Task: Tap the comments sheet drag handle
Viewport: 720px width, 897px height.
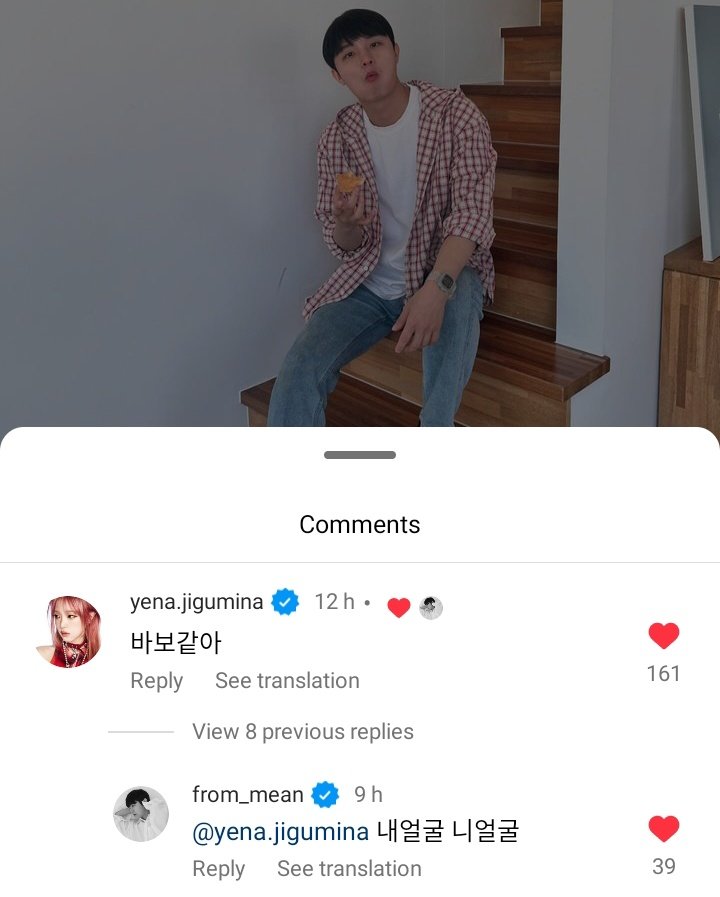Action: pyautogui.click(x=360, y=455)
